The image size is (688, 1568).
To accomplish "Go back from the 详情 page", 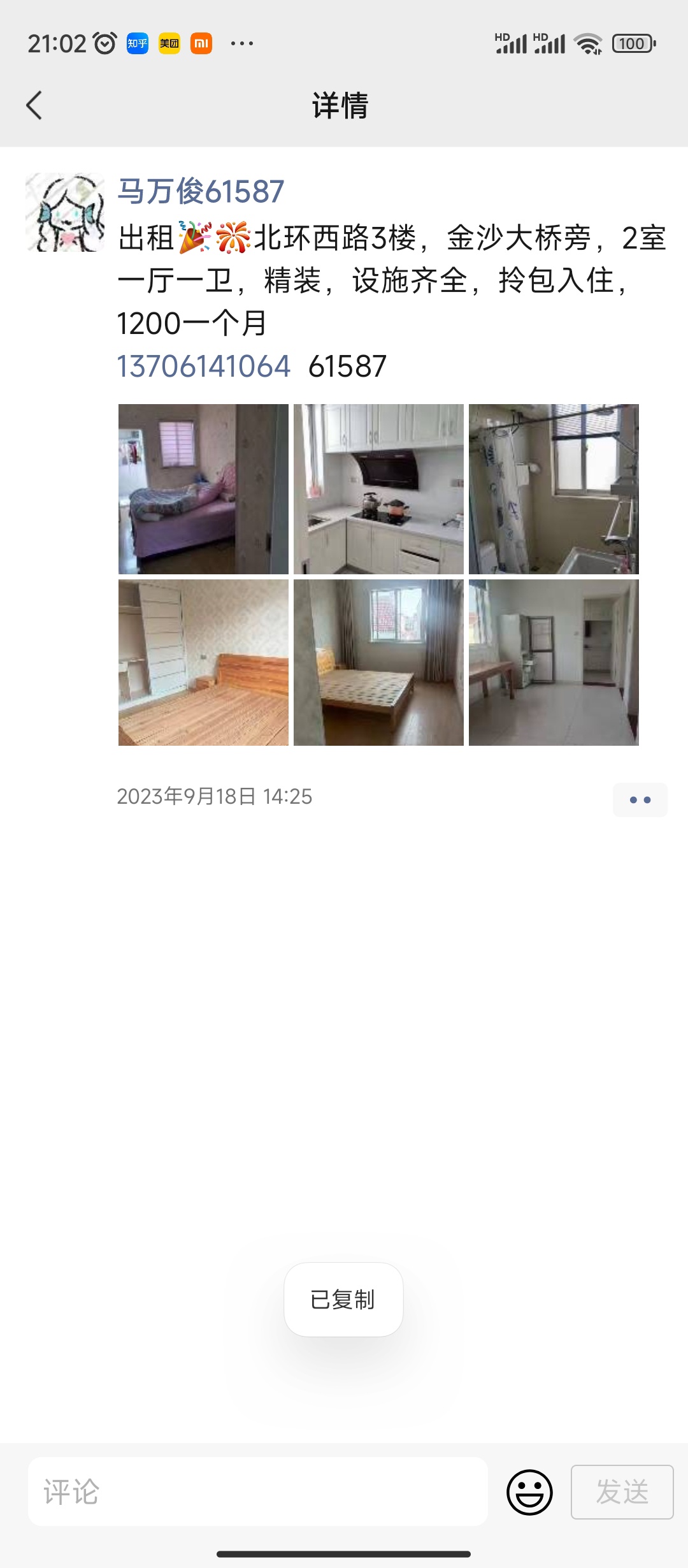I will pyautogui.click(x=34, y=105).
